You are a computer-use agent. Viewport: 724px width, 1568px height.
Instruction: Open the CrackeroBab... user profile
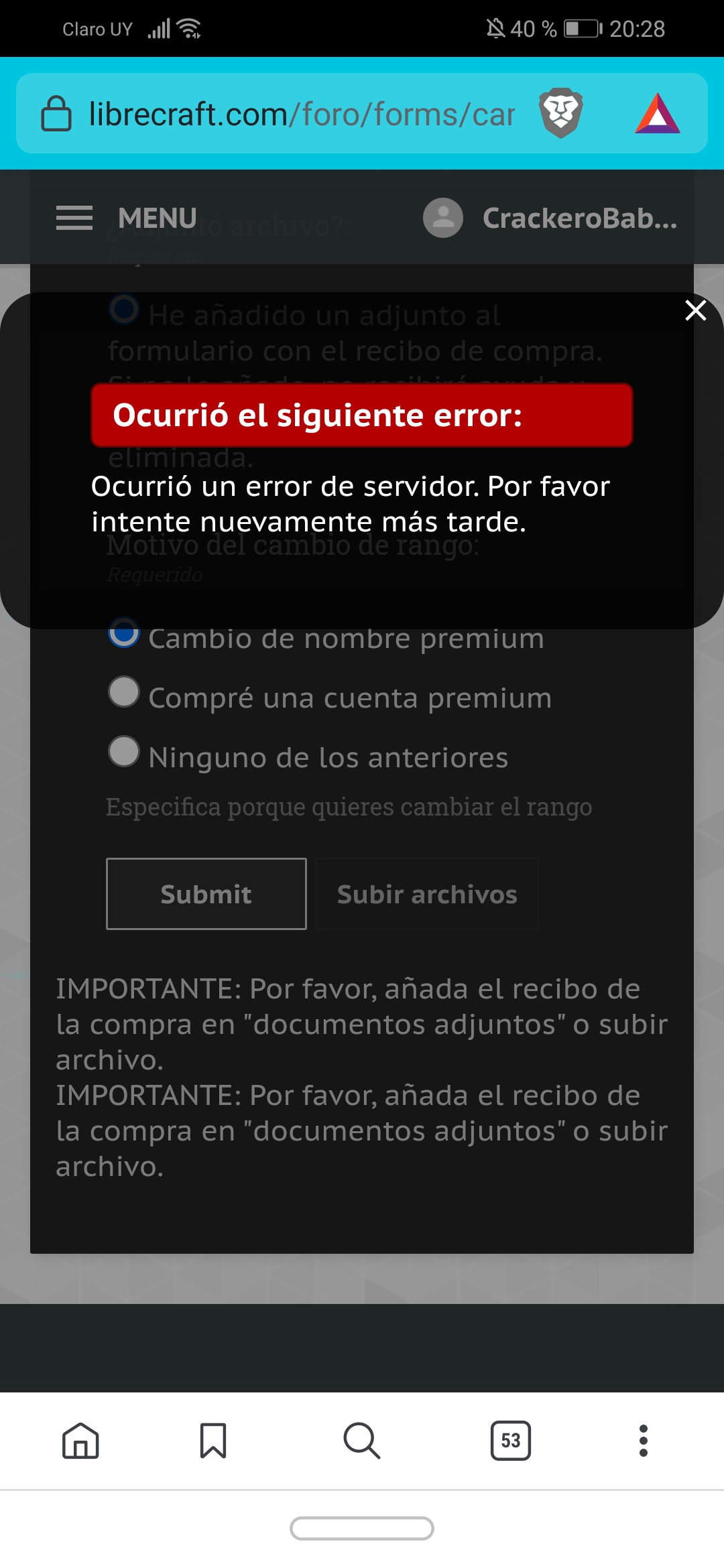pyautogui.click(x=550, y=218)
